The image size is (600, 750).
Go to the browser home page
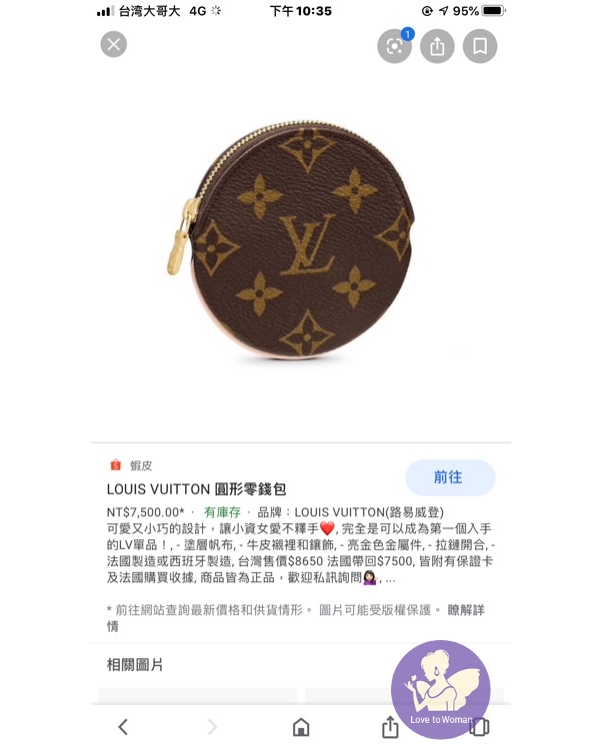(x=300, y=727)
